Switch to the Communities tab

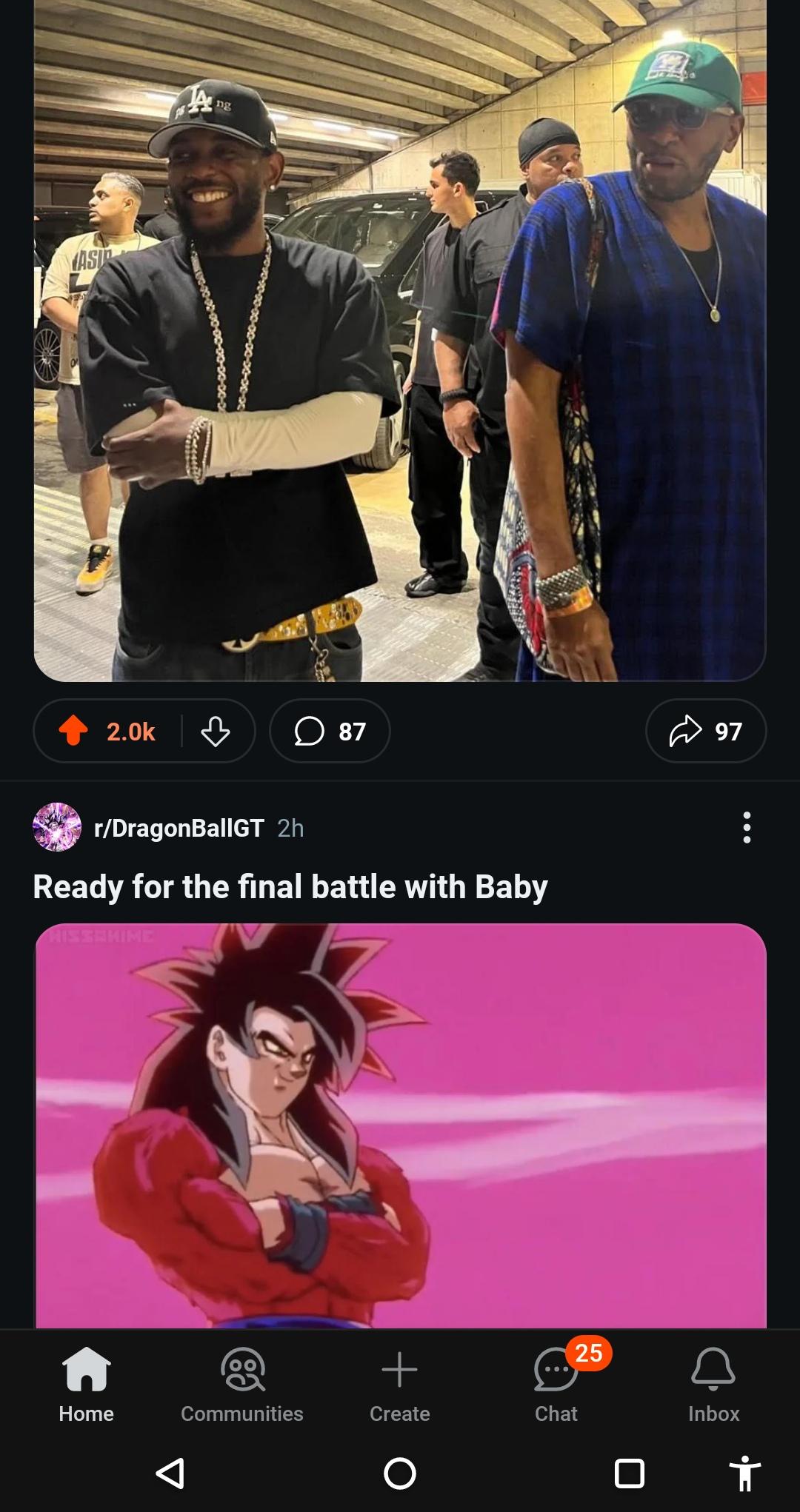(242, 1385)
